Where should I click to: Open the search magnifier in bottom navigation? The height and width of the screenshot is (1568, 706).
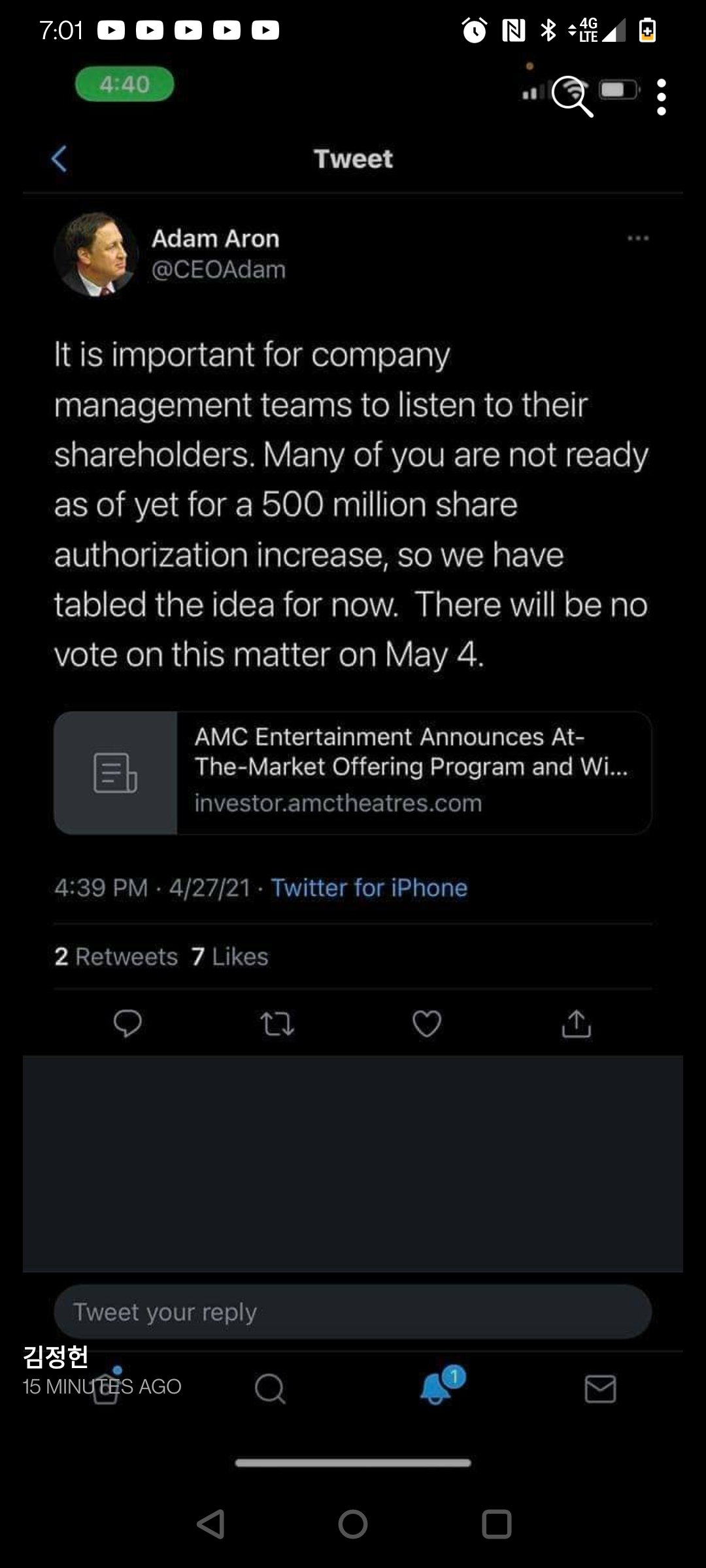coord(270,1390)
